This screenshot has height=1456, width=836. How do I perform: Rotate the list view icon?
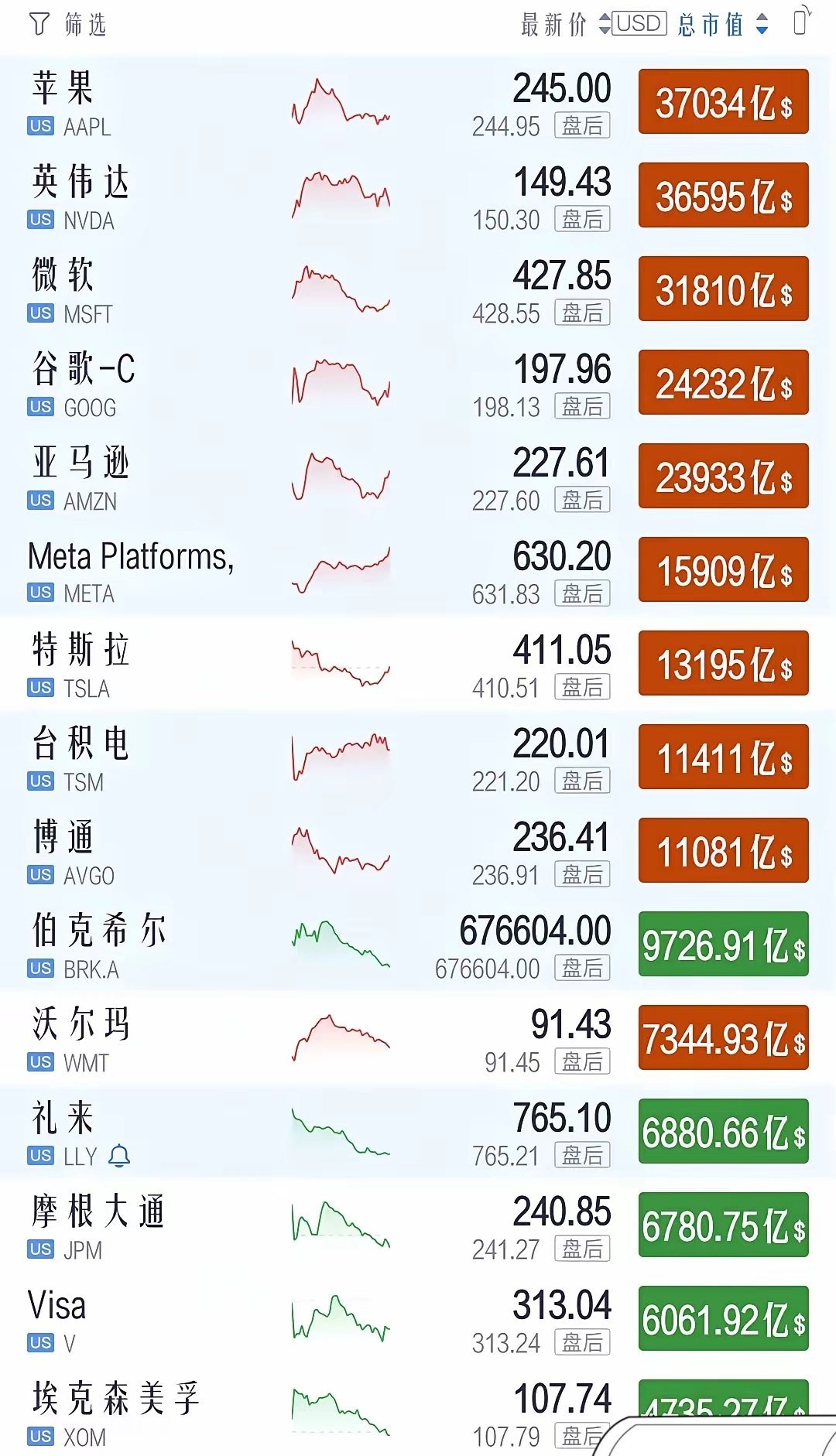point(803,20)
